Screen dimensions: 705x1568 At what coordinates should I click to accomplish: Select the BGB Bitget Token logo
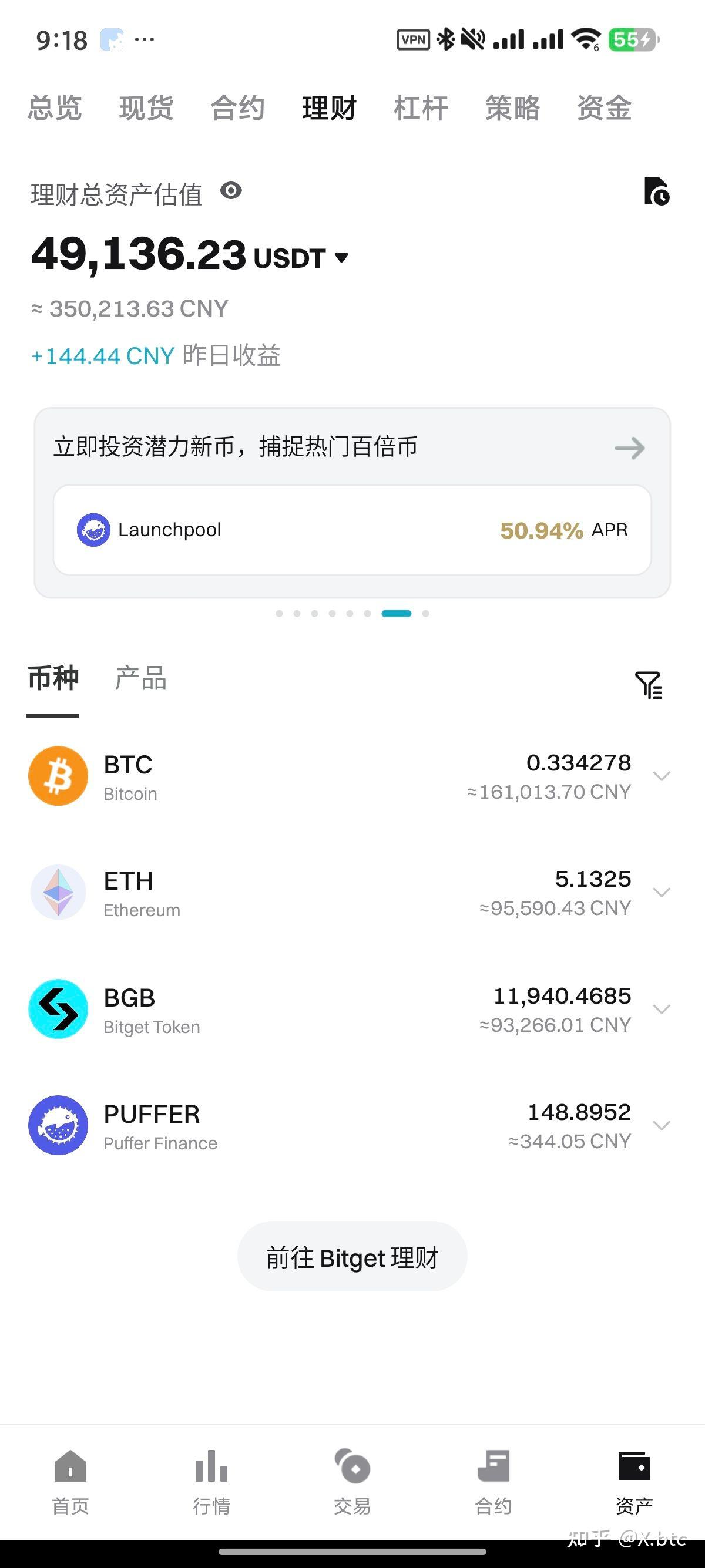(x=58, y=1008)
